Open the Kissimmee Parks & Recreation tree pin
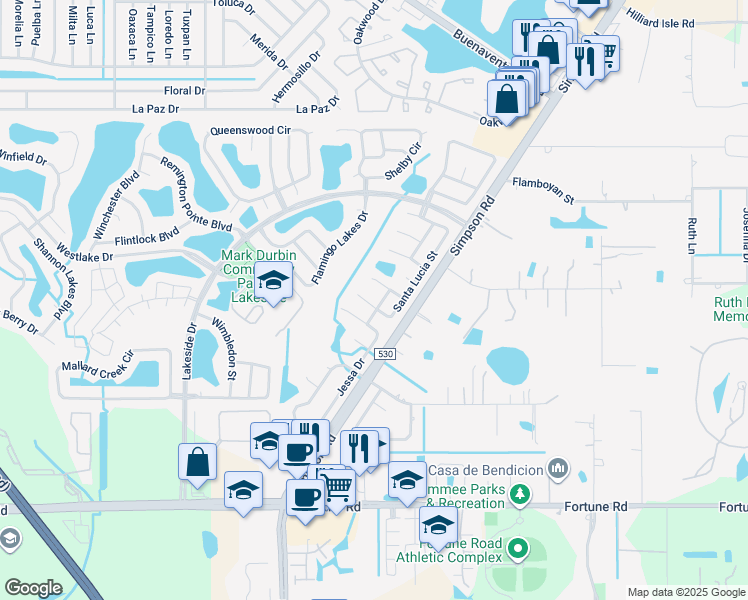The height and width of the screenshot is (600, 748). [x=519, y=494]
